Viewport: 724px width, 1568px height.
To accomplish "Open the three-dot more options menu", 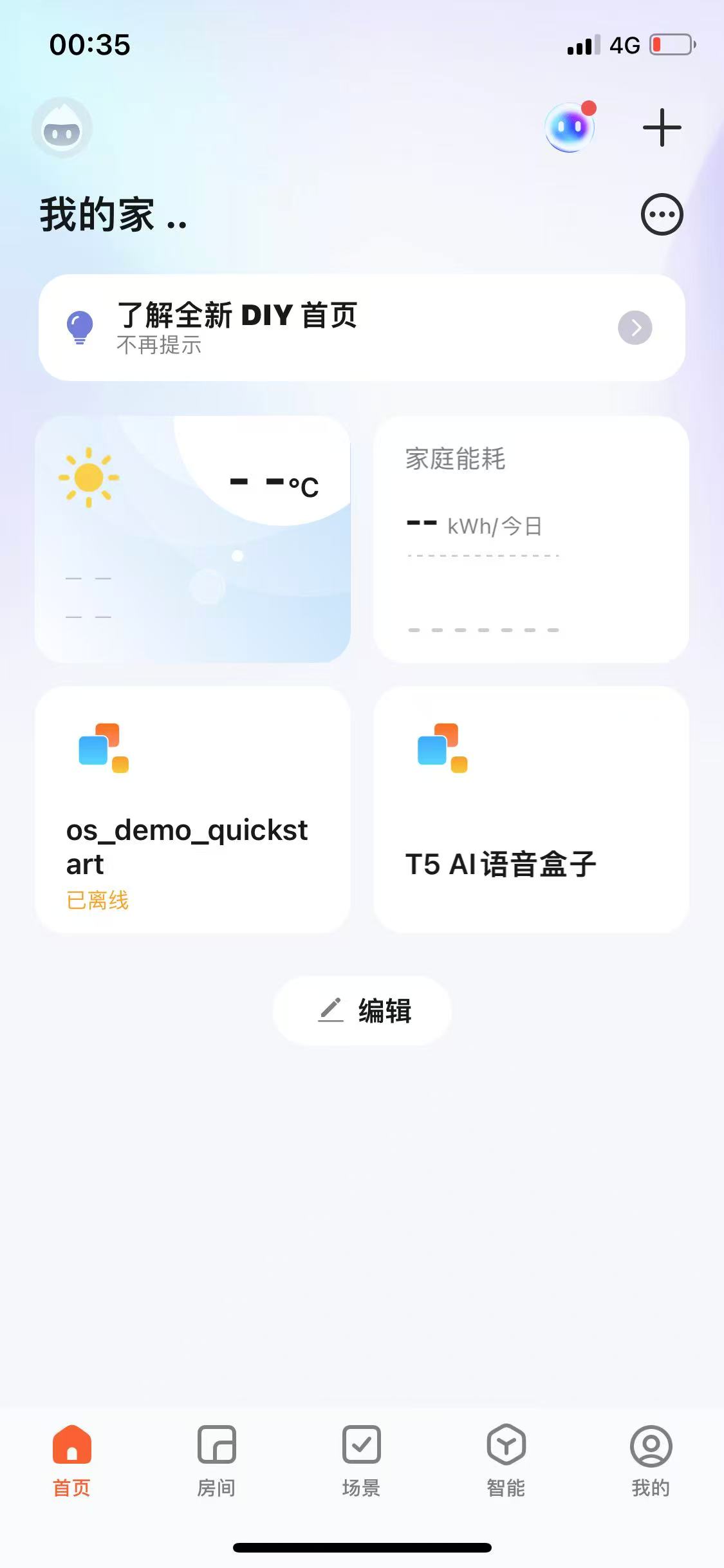I will point(662,214).
